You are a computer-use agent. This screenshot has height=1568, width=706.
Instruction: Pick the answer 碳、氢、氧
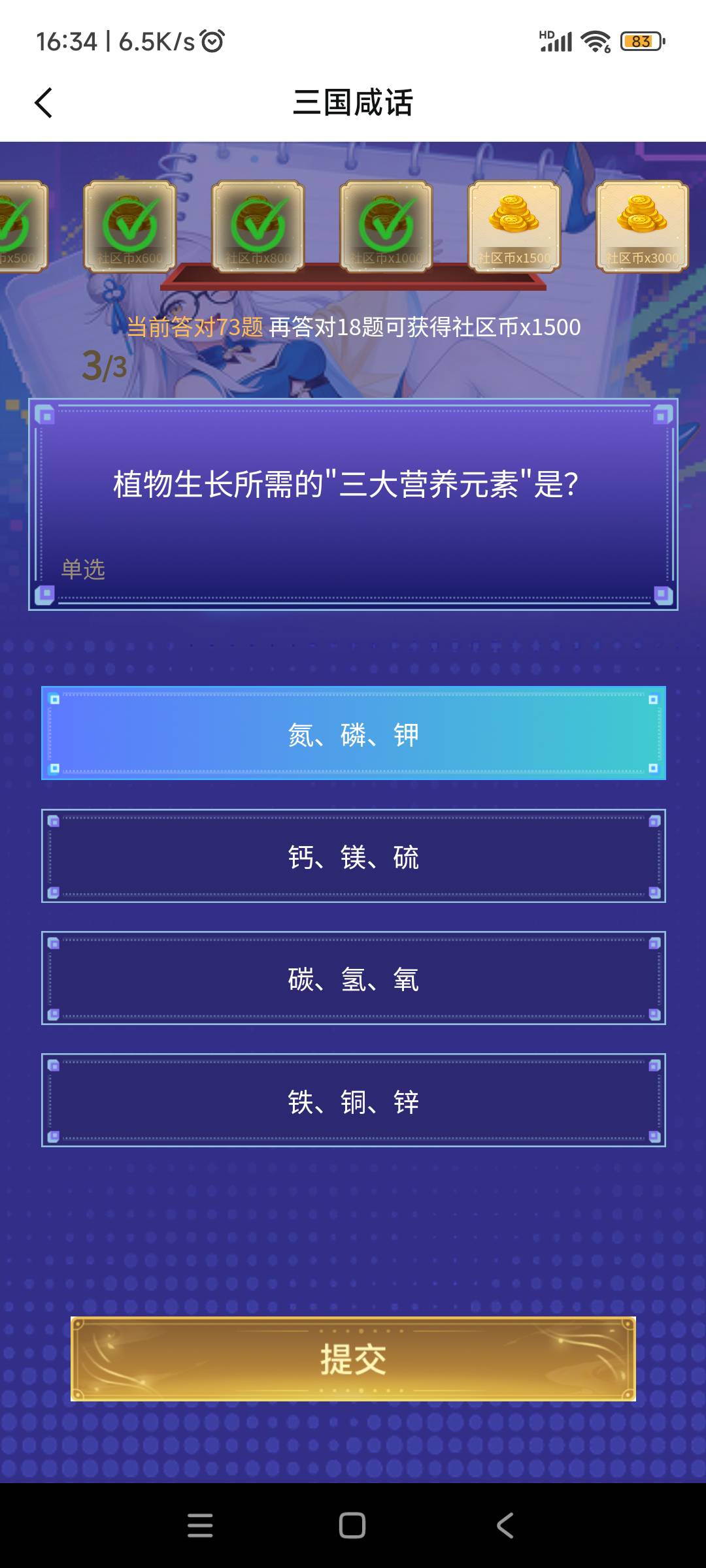click(x=353, y=978)
